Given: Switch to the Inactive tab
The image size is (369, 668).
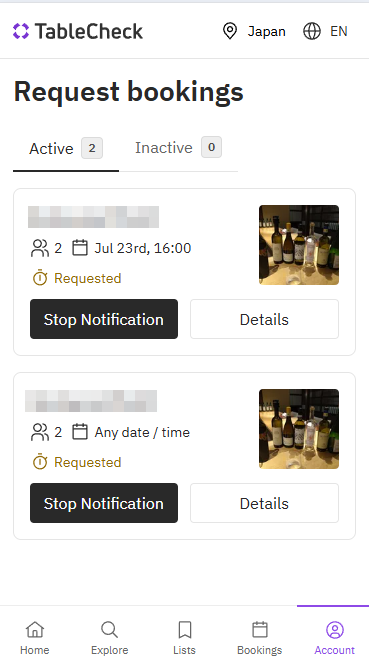Looking at the screenshot, I should tap(178, 148).
